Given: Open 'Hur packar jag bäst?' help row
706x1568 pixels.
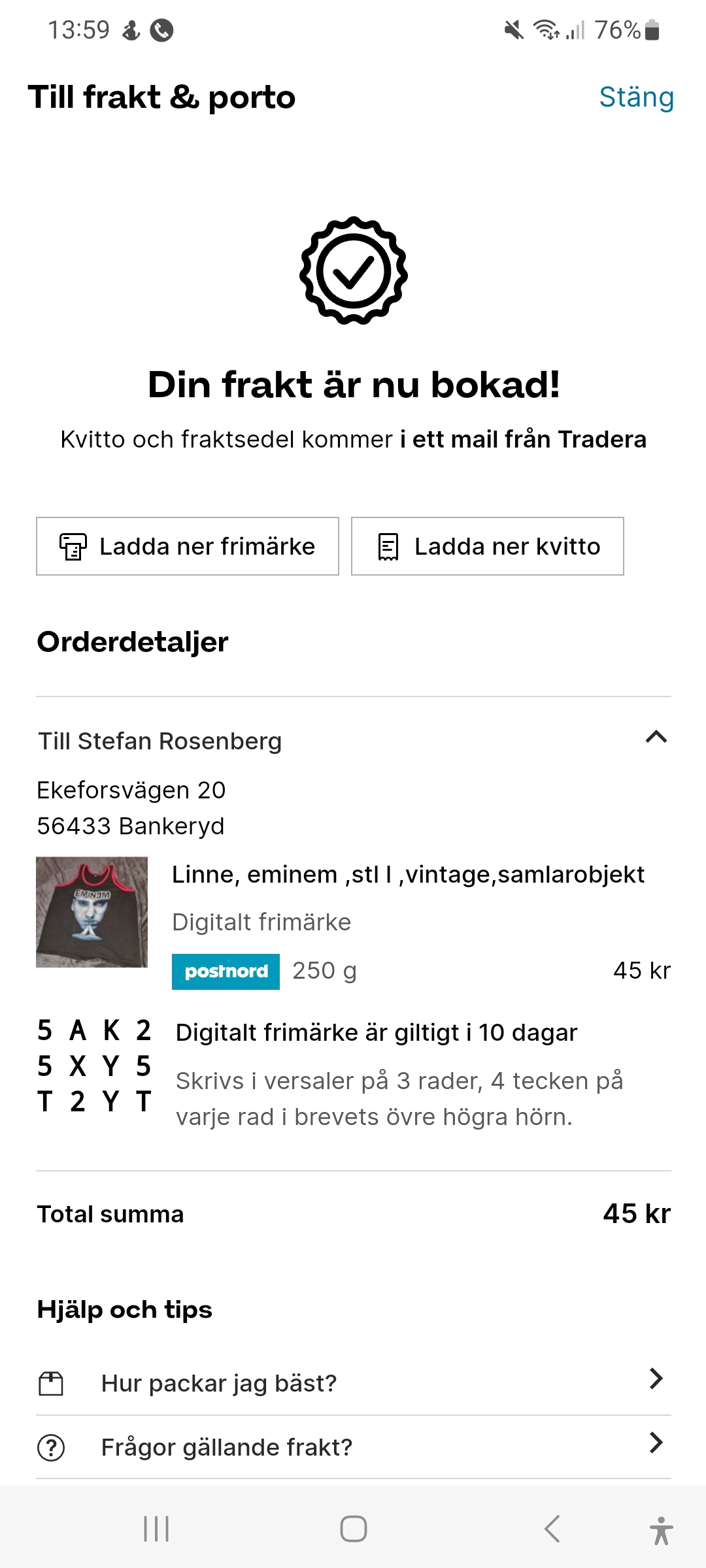Looking at the screenshot, I should (353, 1383).
